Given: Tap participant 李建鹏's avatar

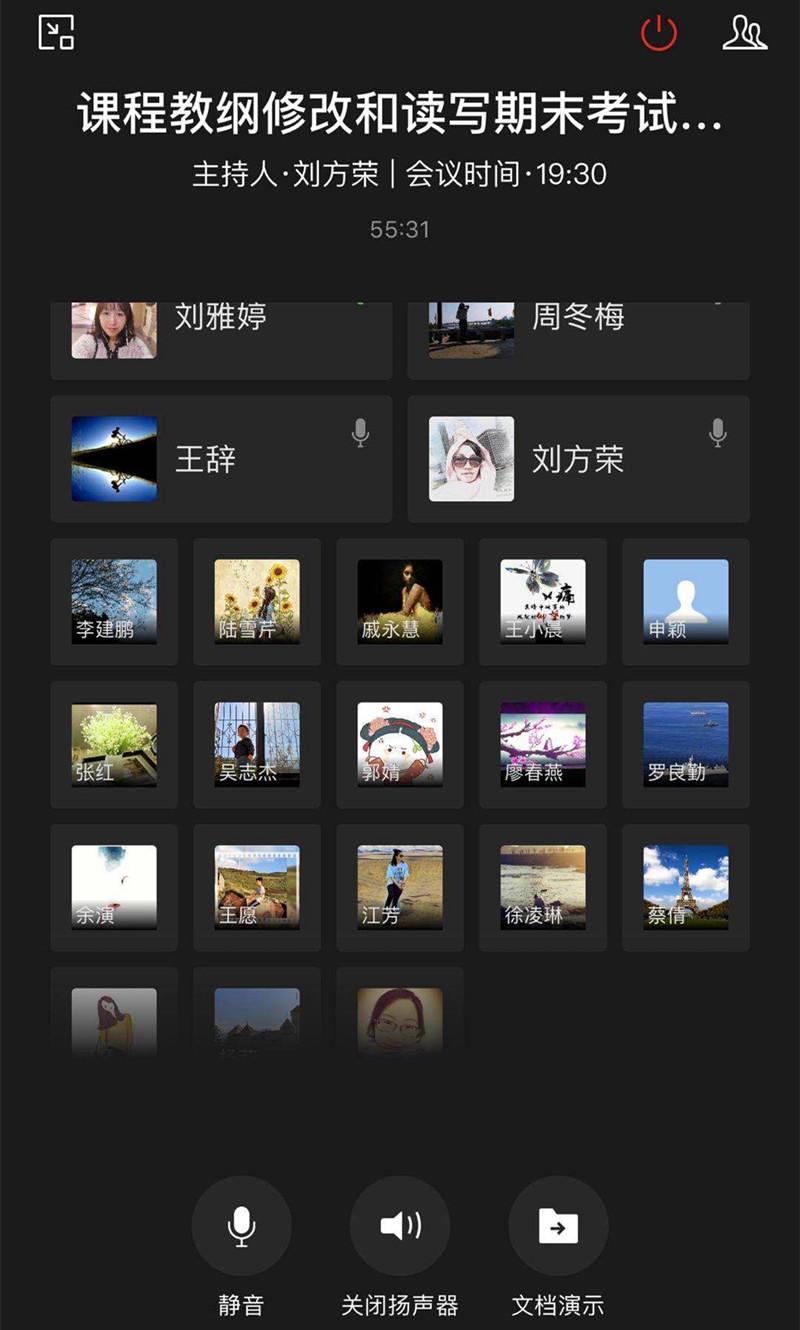Looking at the screenshot, I should [114, 601].
